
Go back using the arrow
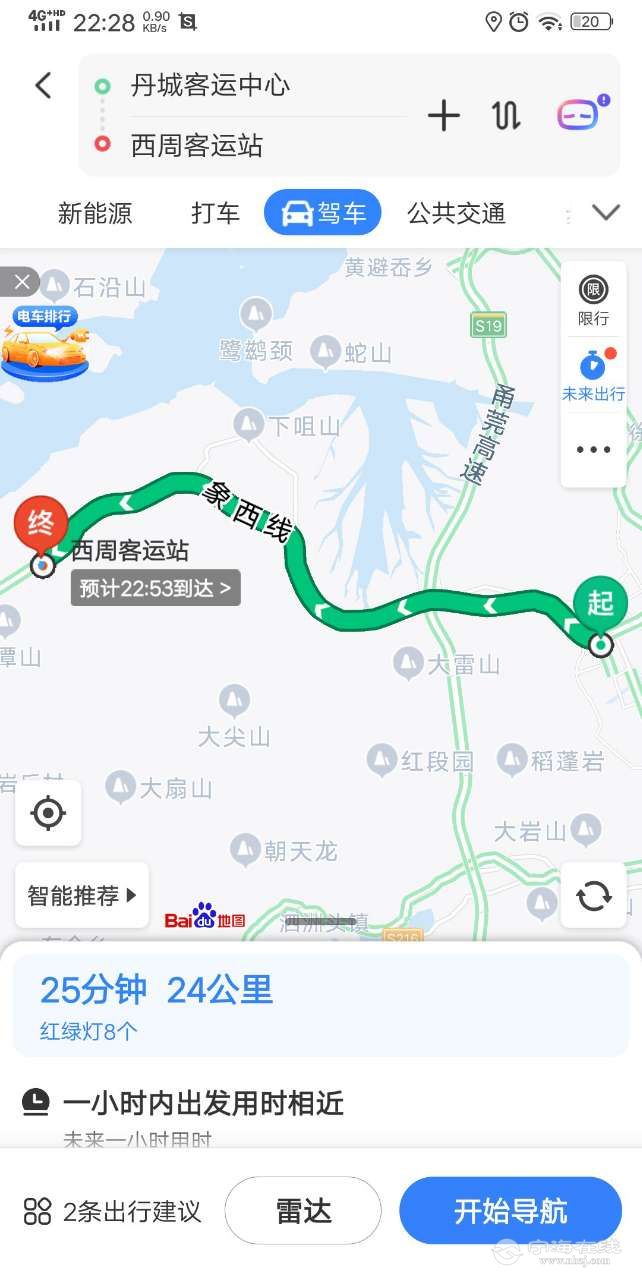43,86
